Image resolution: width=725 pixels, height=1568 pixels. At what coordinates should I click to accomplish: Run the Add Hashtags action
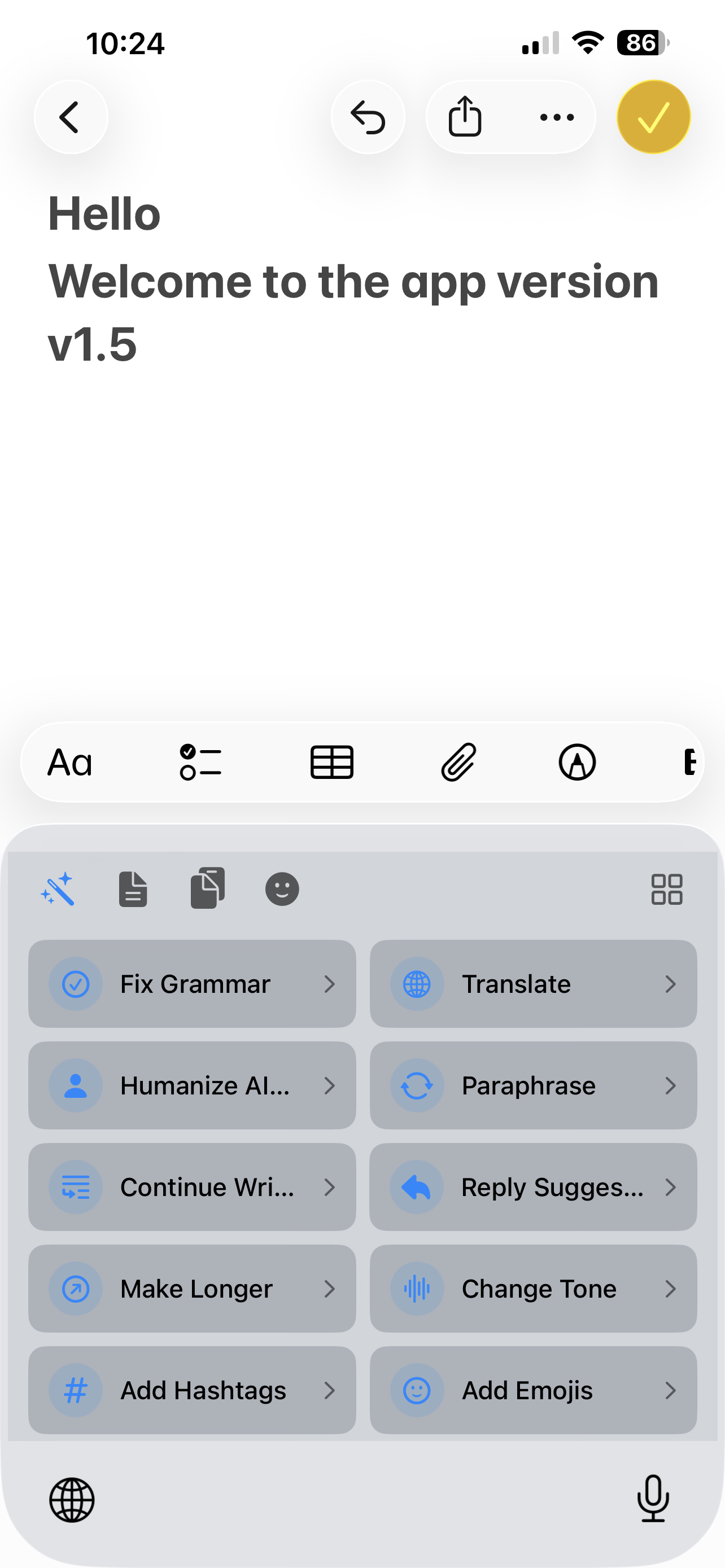(191, 1390)
